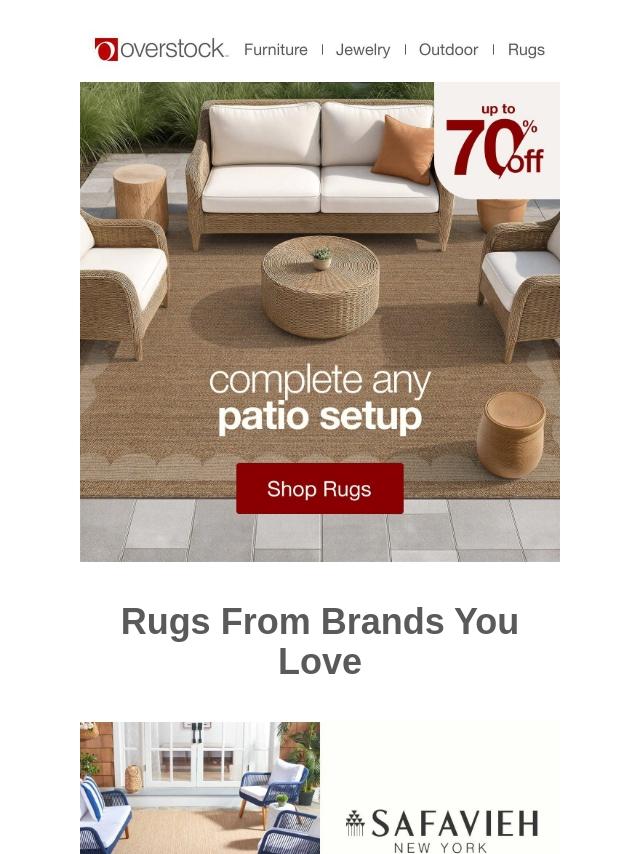Open the Furniture link
The height and width of the screenshot is (854, 640).
tap(275, 50)
